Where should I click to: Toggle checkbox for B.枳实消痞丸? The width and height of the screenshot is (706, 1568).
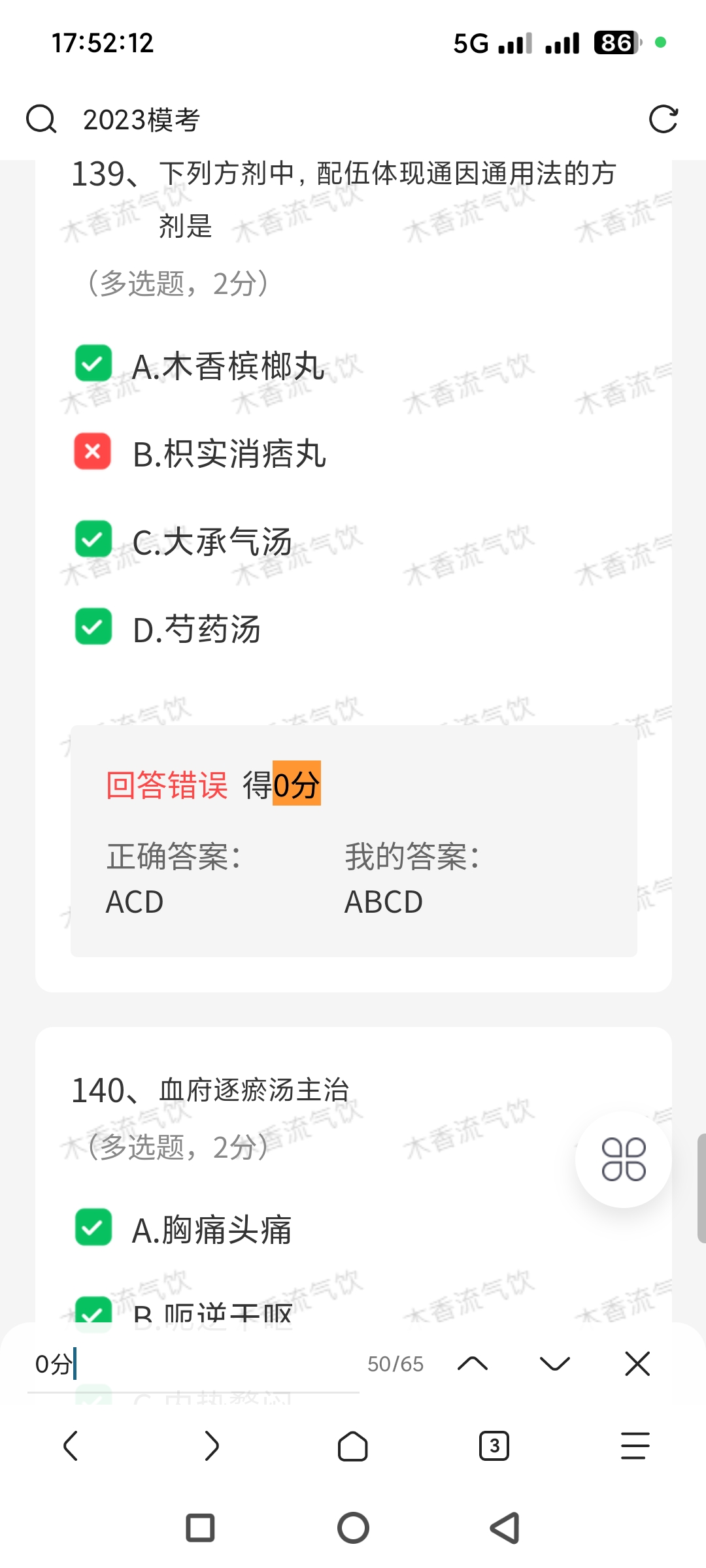tap(93, 451)
